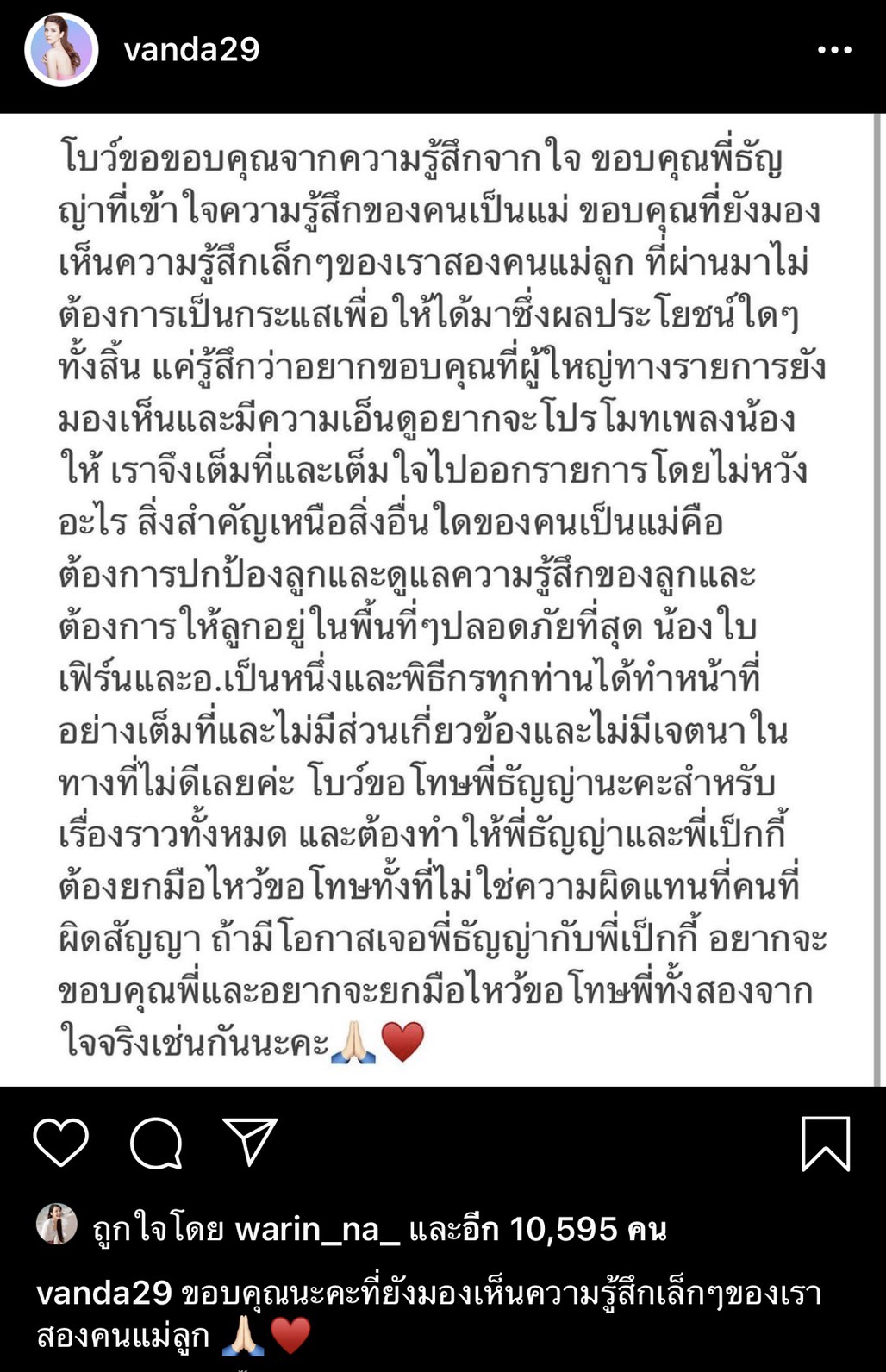View the 10,595 others who liked
The width and height of the screenshot is (886, 1372).
563,1228
